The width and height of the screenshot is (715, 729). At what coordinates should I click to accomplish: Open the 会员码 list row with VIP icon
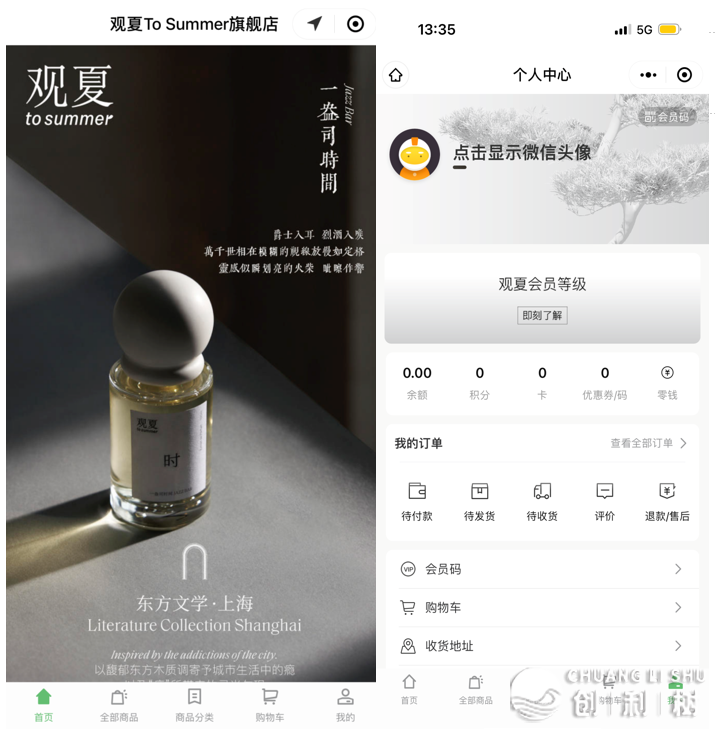542,569
